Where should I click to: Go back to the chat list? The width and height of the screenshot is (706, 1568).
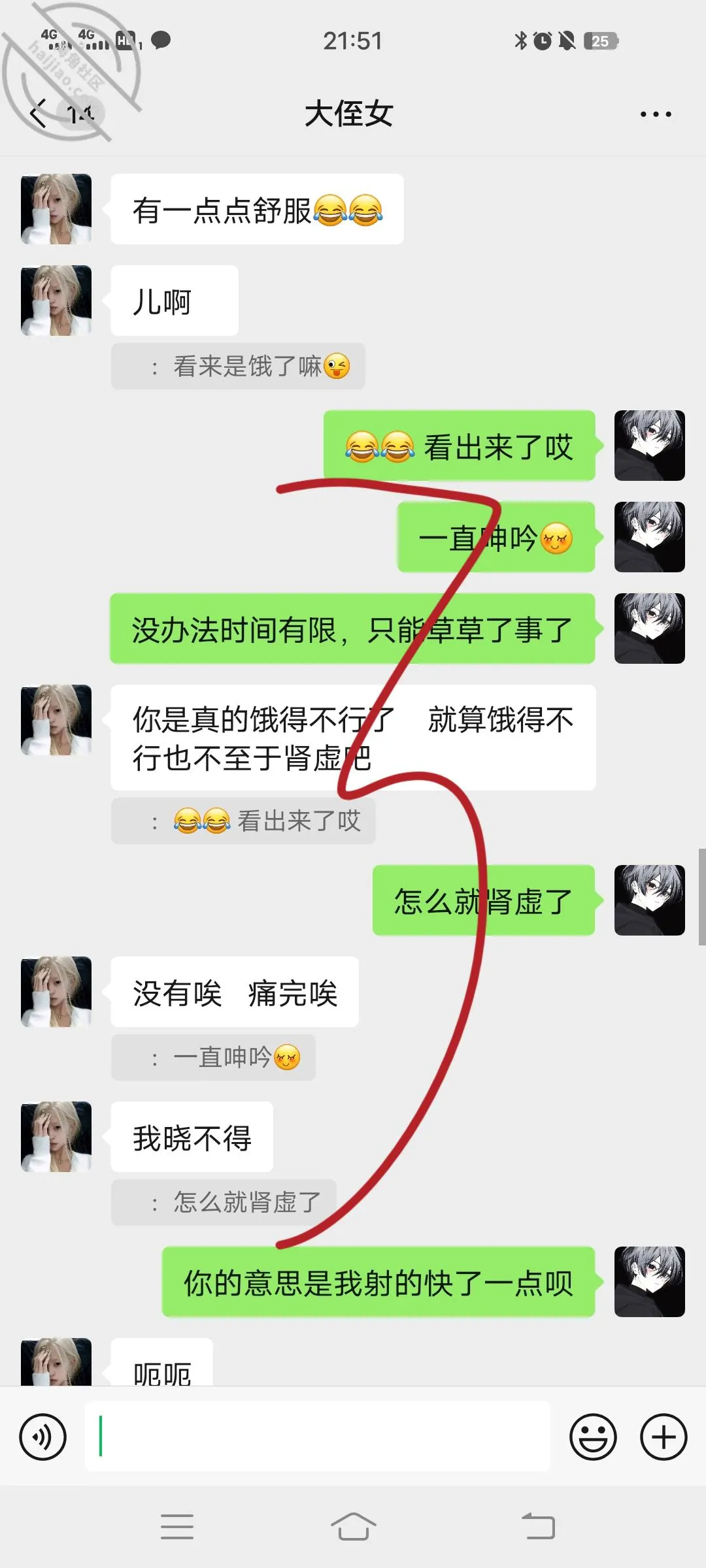tap(39, 114)
